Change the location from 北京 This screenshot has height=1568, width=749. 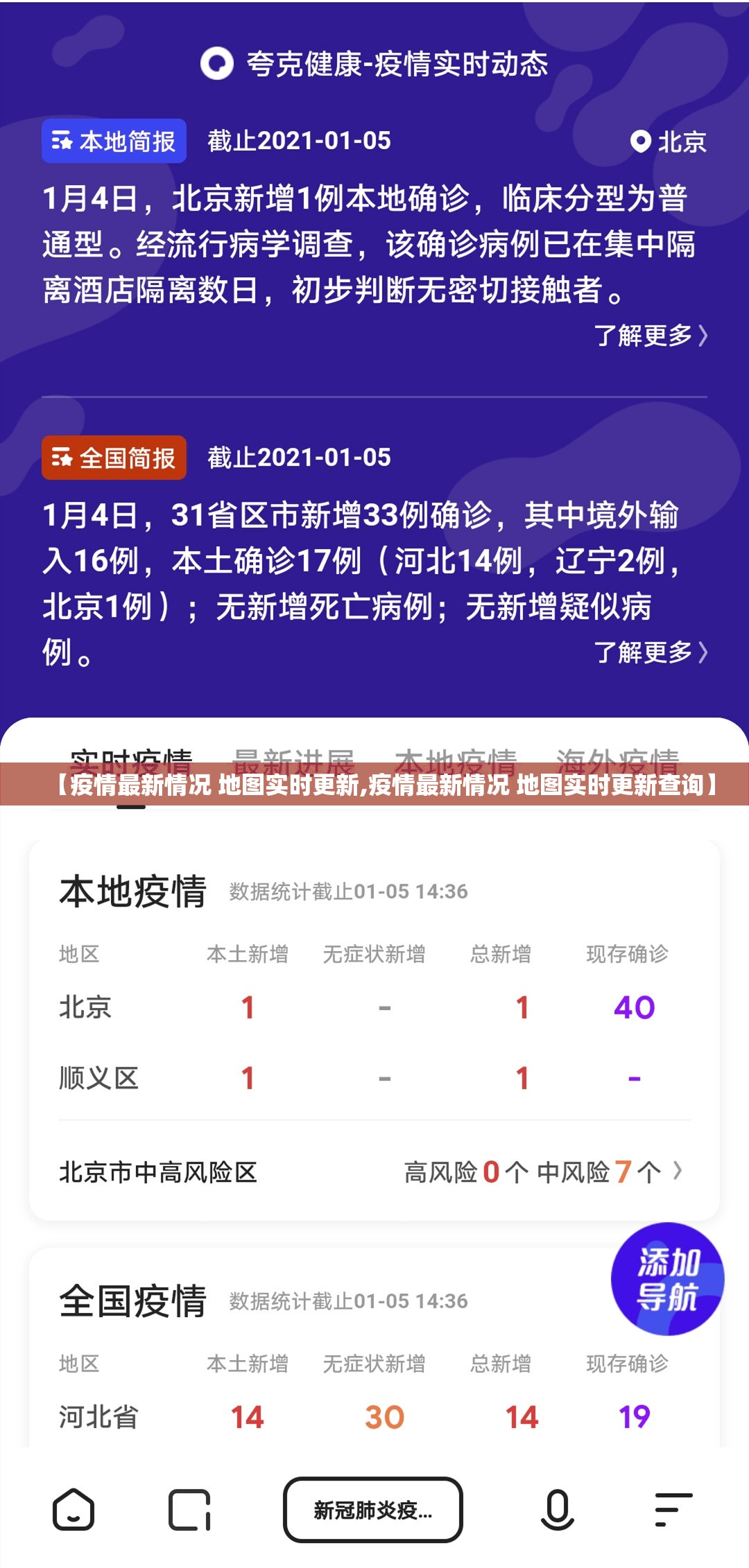(669, 142)
